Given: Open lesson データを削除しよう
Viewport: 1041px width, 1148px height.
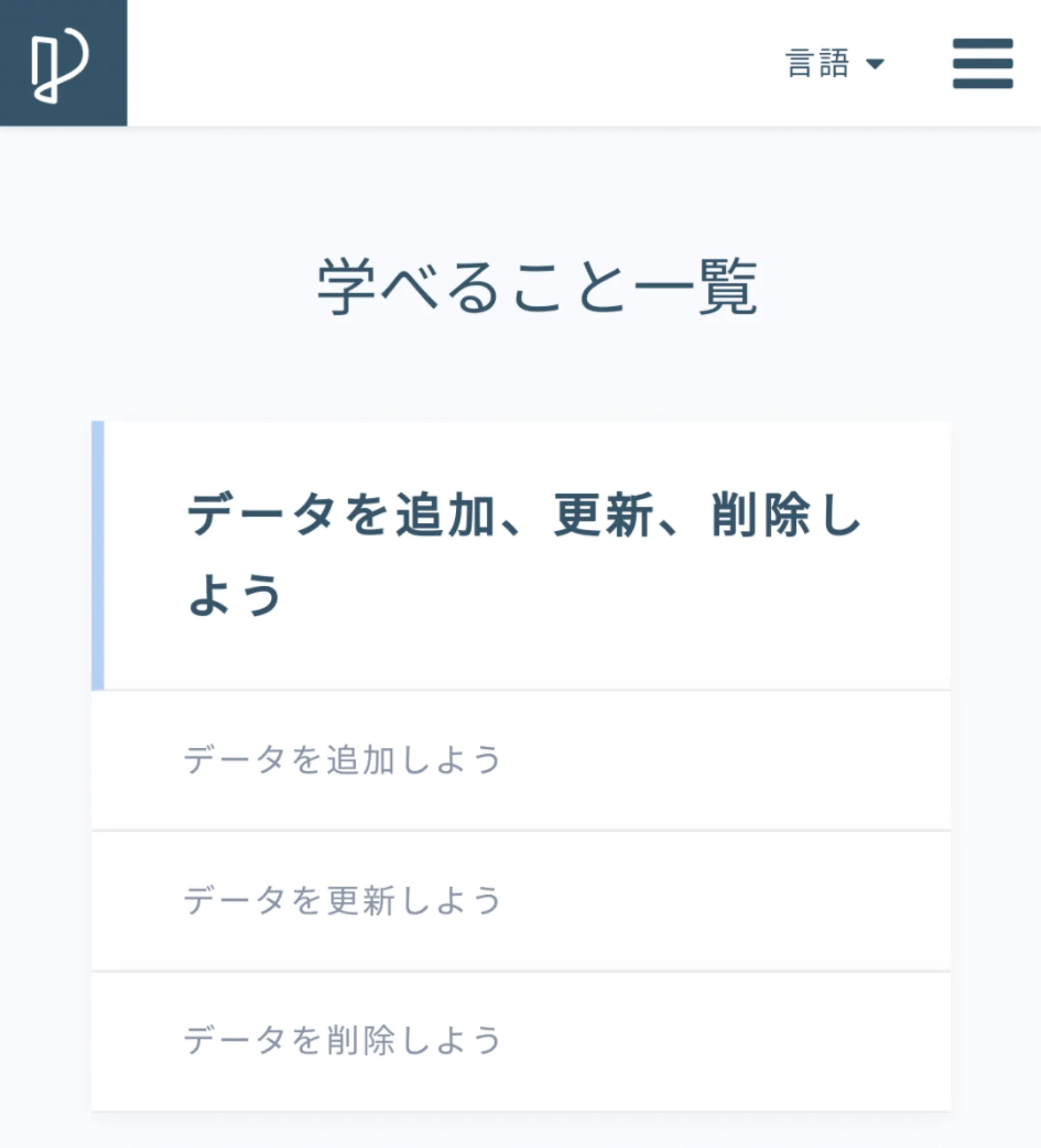Looking at the screenshot, I should pyautogui.click(x=342, y=1040).
